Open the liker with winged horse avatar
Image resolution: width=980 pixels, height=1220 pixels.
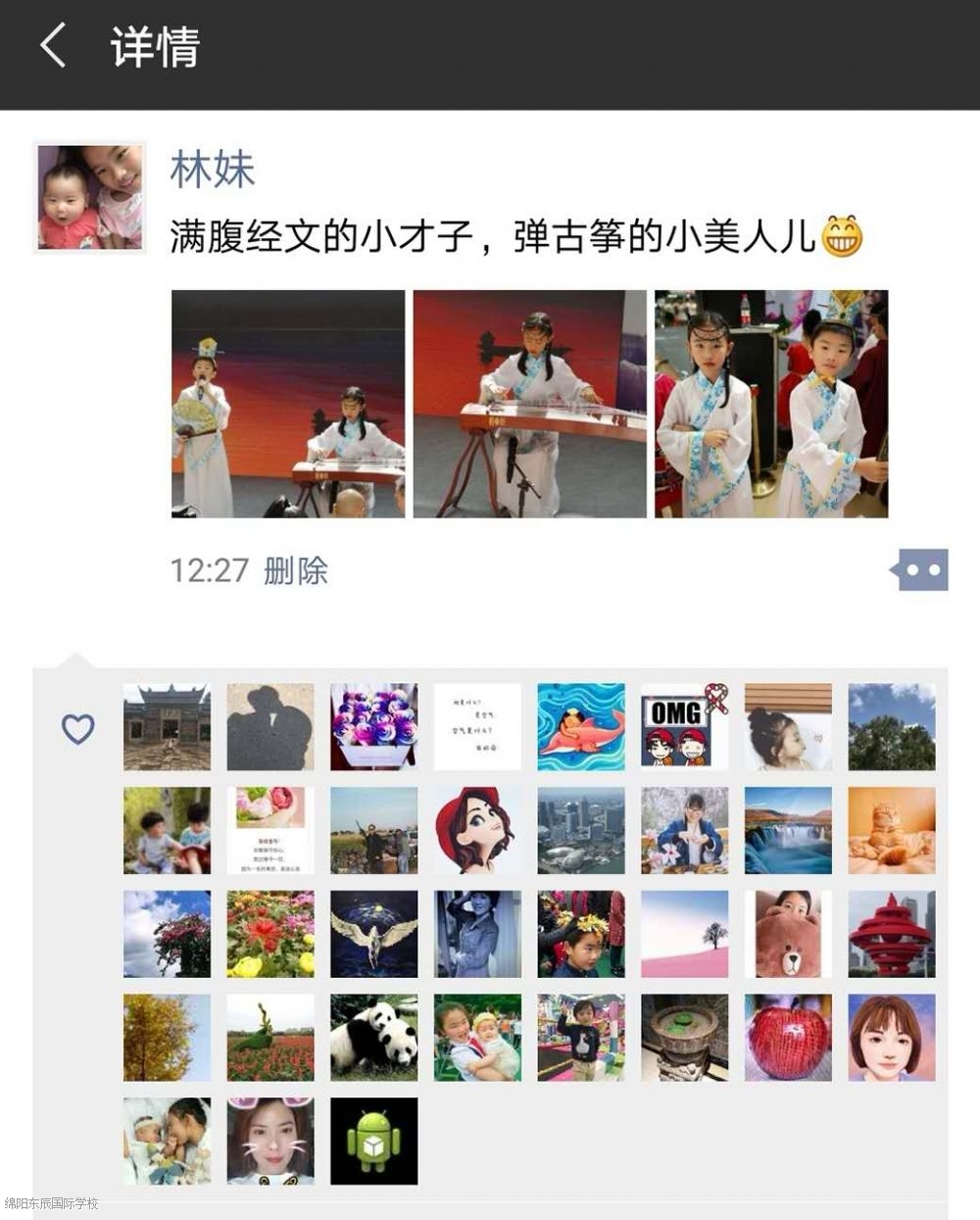pos(373,934)
